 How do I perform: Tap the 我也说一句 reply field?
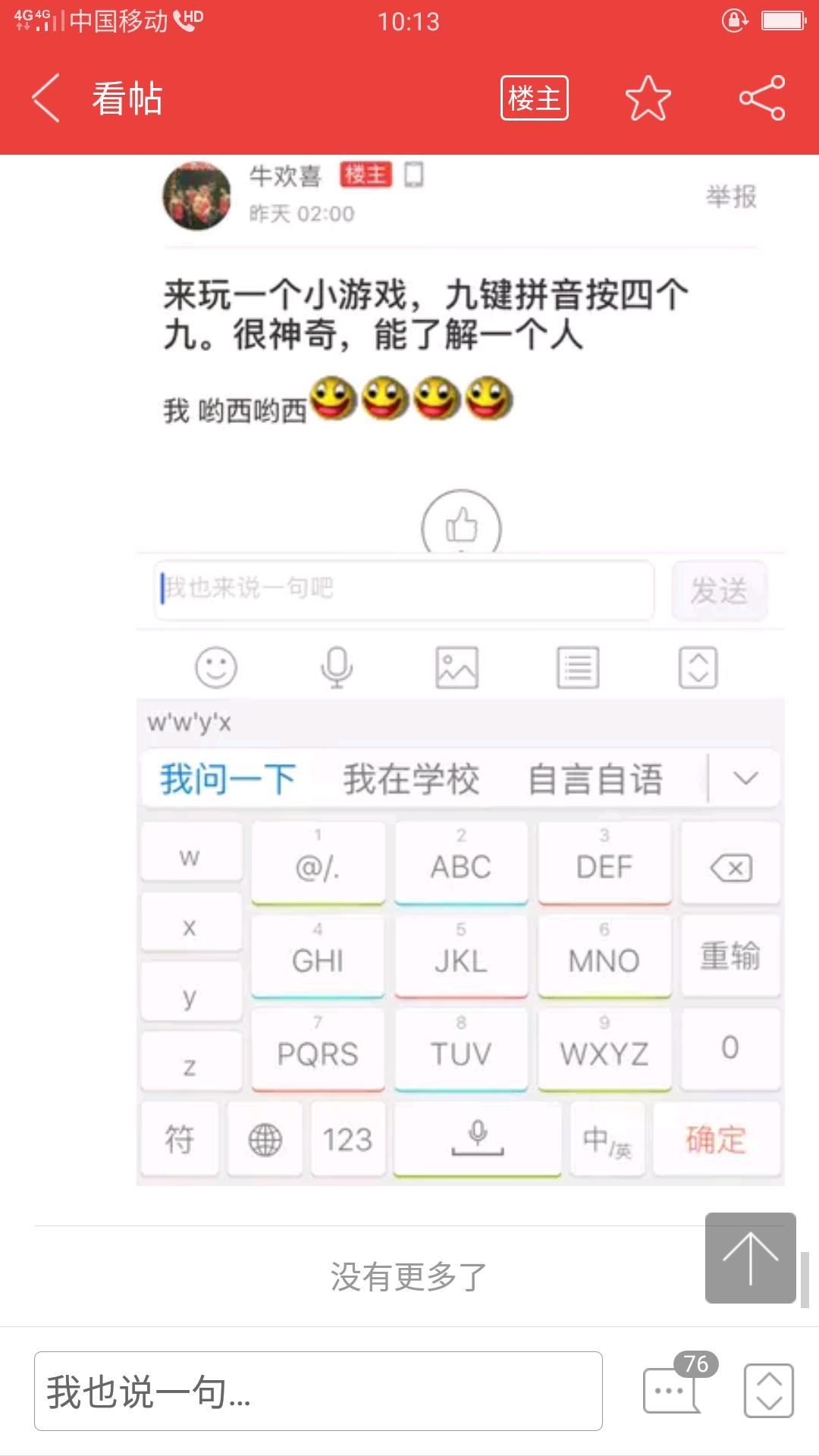coord(318,1392)
